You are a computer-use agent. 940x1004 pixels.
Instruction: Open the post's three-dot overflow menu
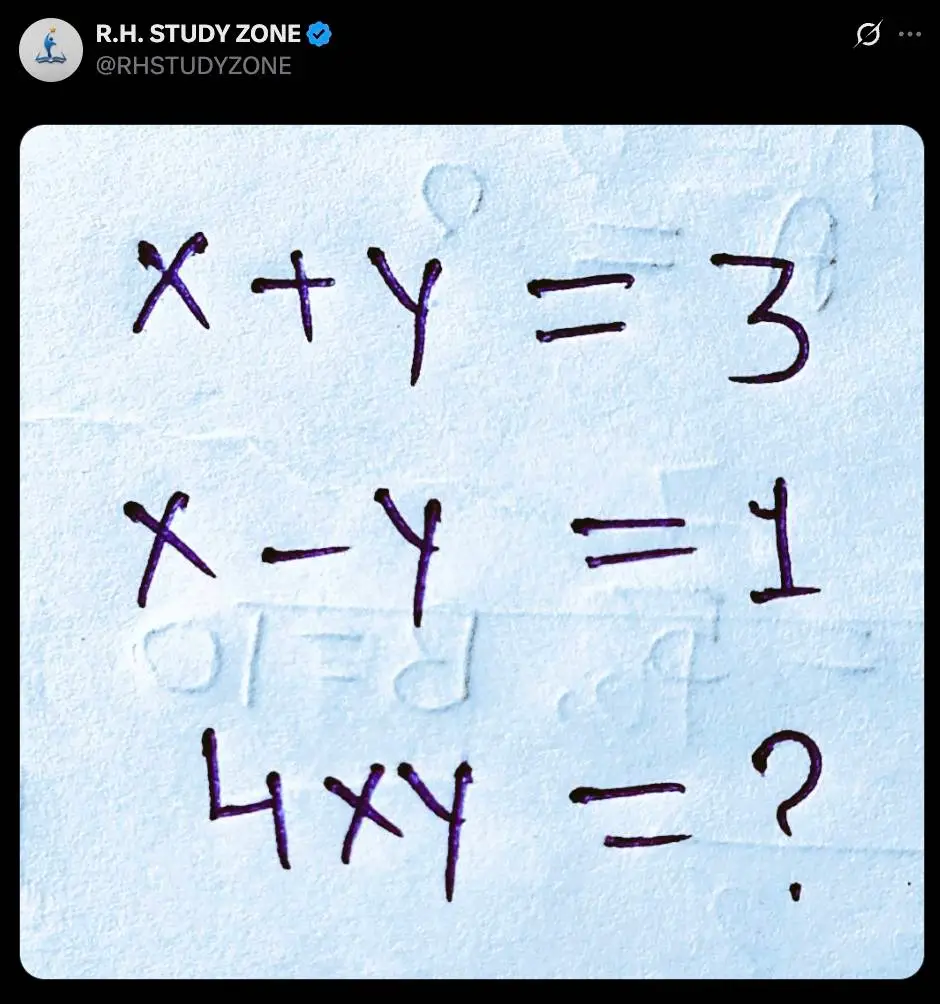(909, 34)
